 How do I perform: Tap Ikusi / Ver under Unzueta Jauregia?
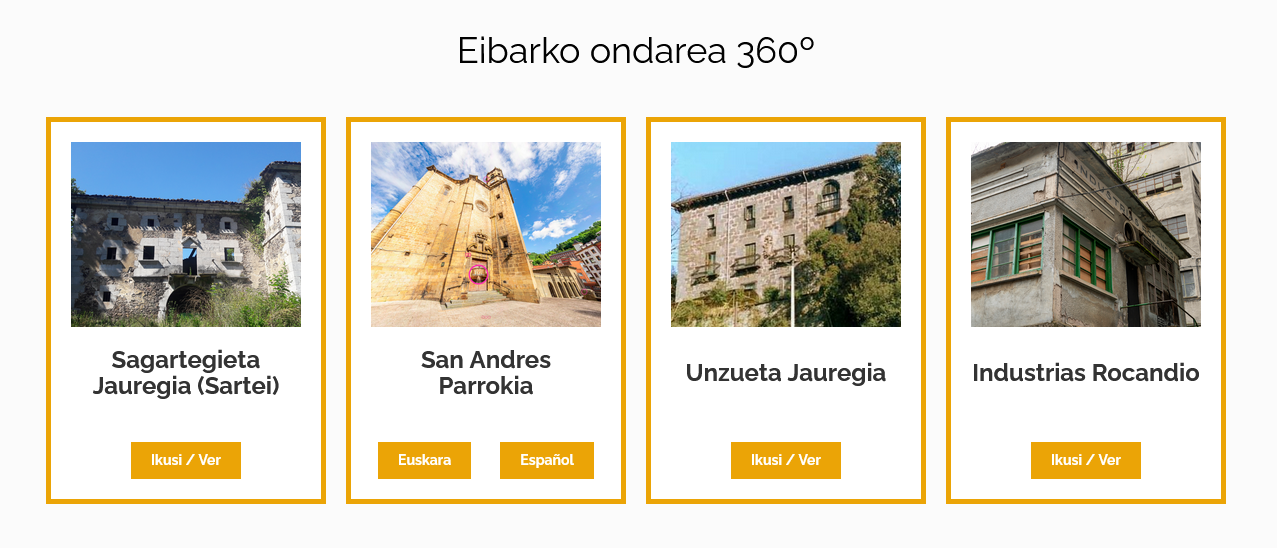(785, 460)
